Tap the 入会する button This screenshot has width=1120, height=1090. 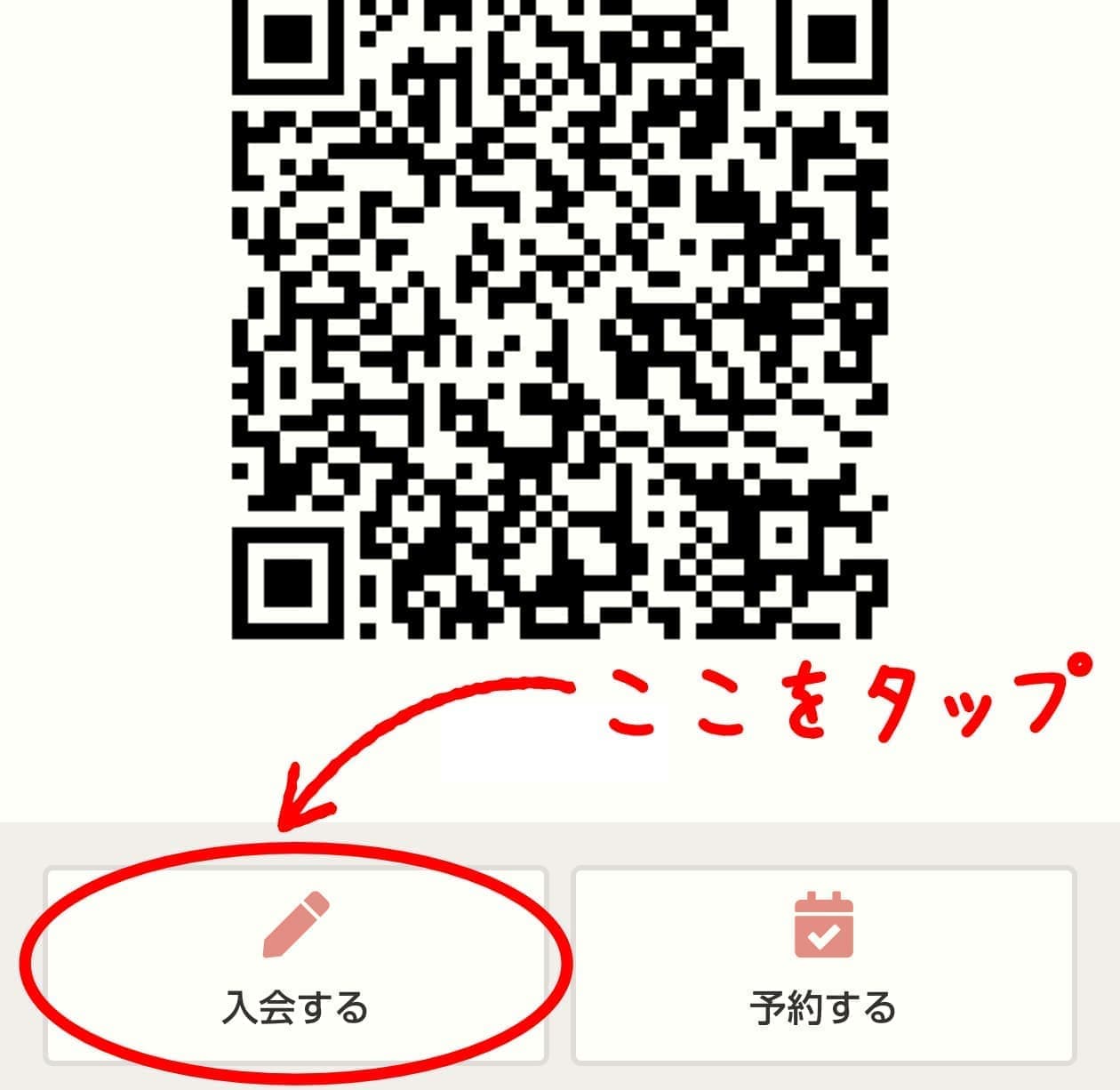pyautogui.click(x=295, y=966)
